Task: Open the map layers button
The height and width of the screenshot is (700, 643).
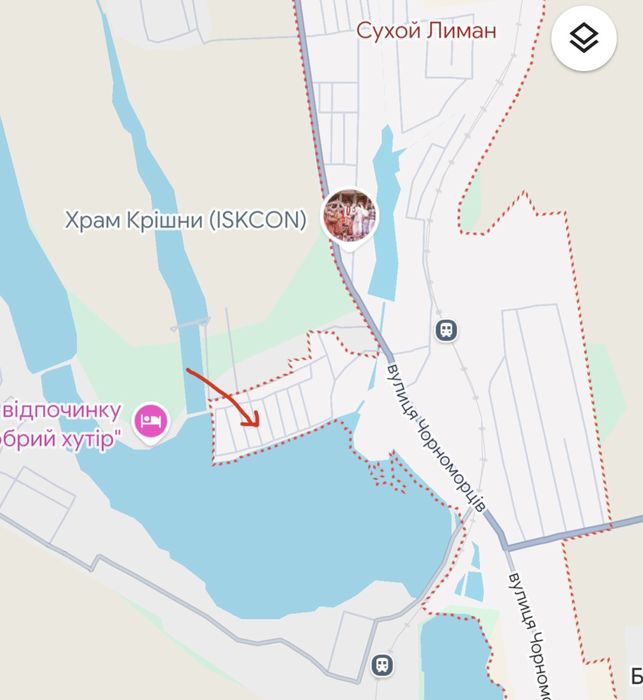Action: point(584,40)
